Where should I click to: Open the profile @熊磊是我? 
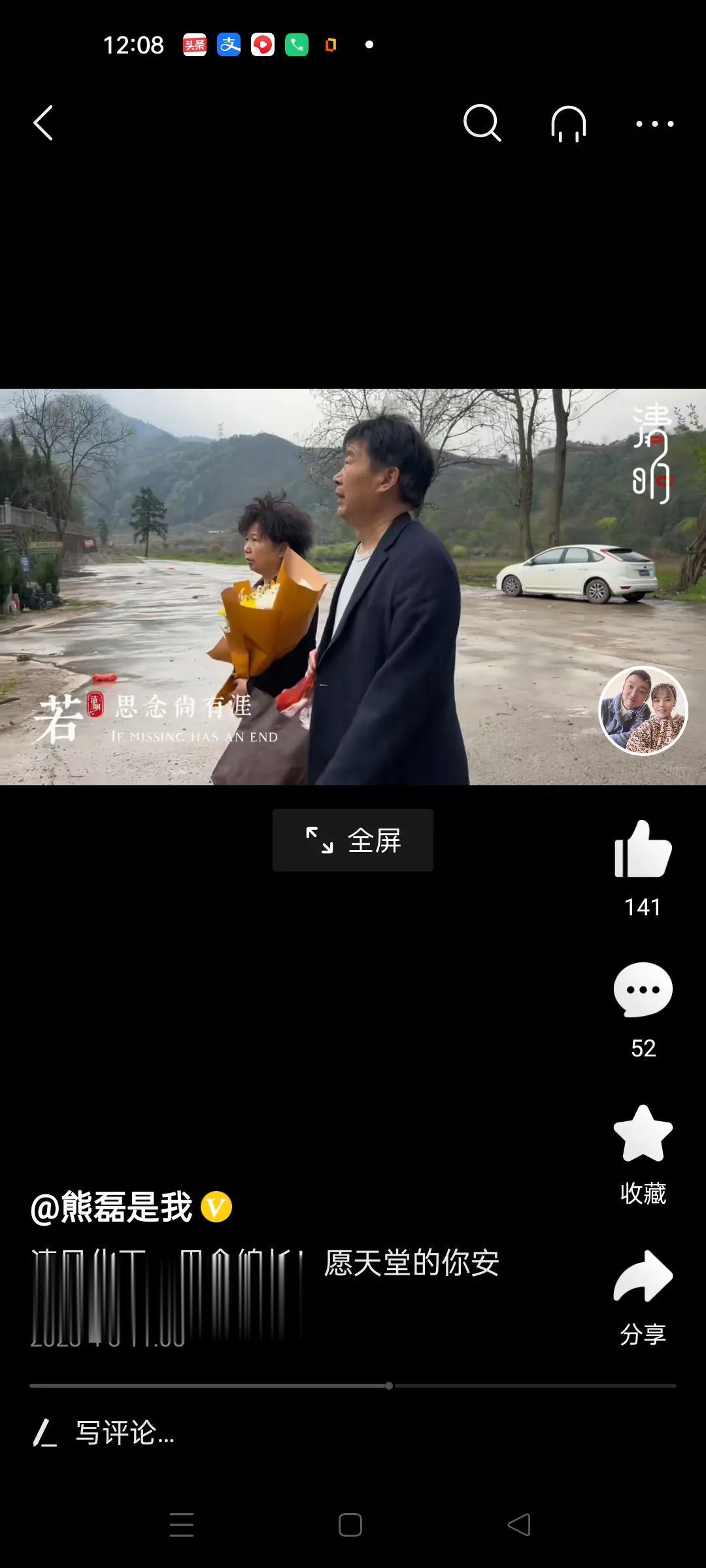[x=111, y=1207]
